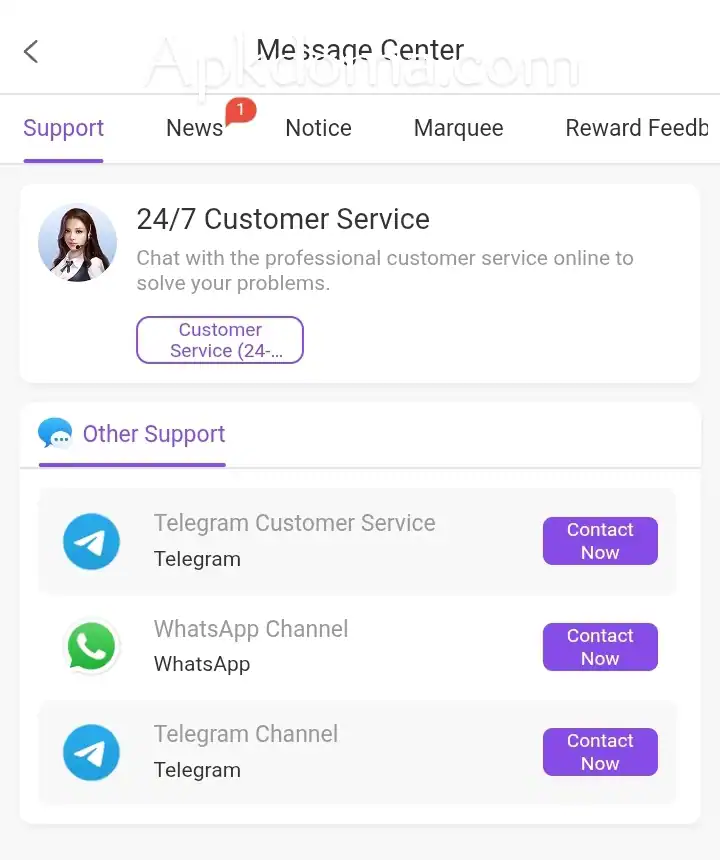Open the Notice tab
Screen dimensions: 720x860
tap(318, 128)
